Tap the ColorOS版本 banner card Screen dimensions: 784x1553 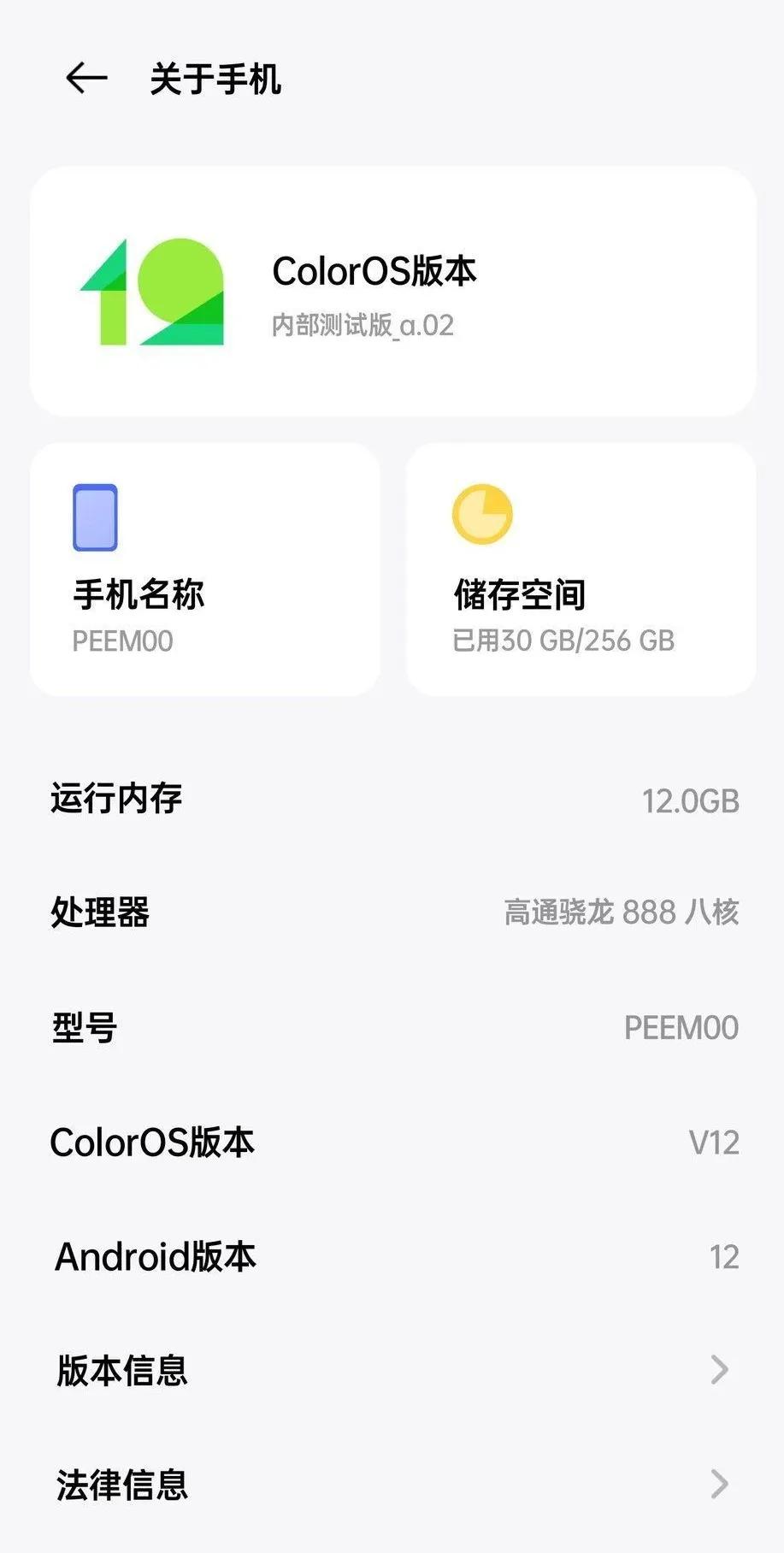392,291
